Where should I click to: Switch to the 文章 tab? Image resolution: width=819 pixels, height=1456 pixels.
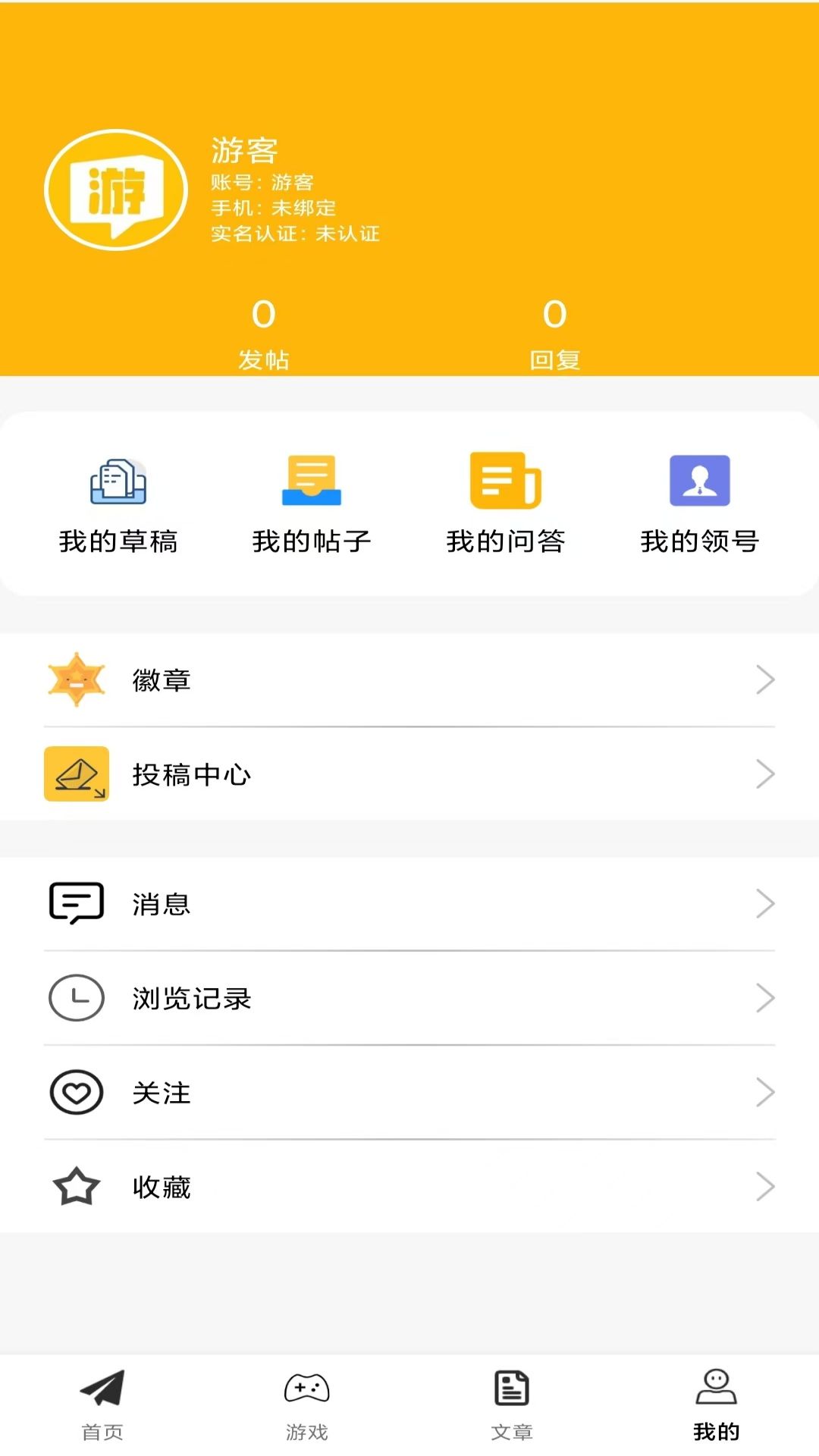coord(512,1405)
